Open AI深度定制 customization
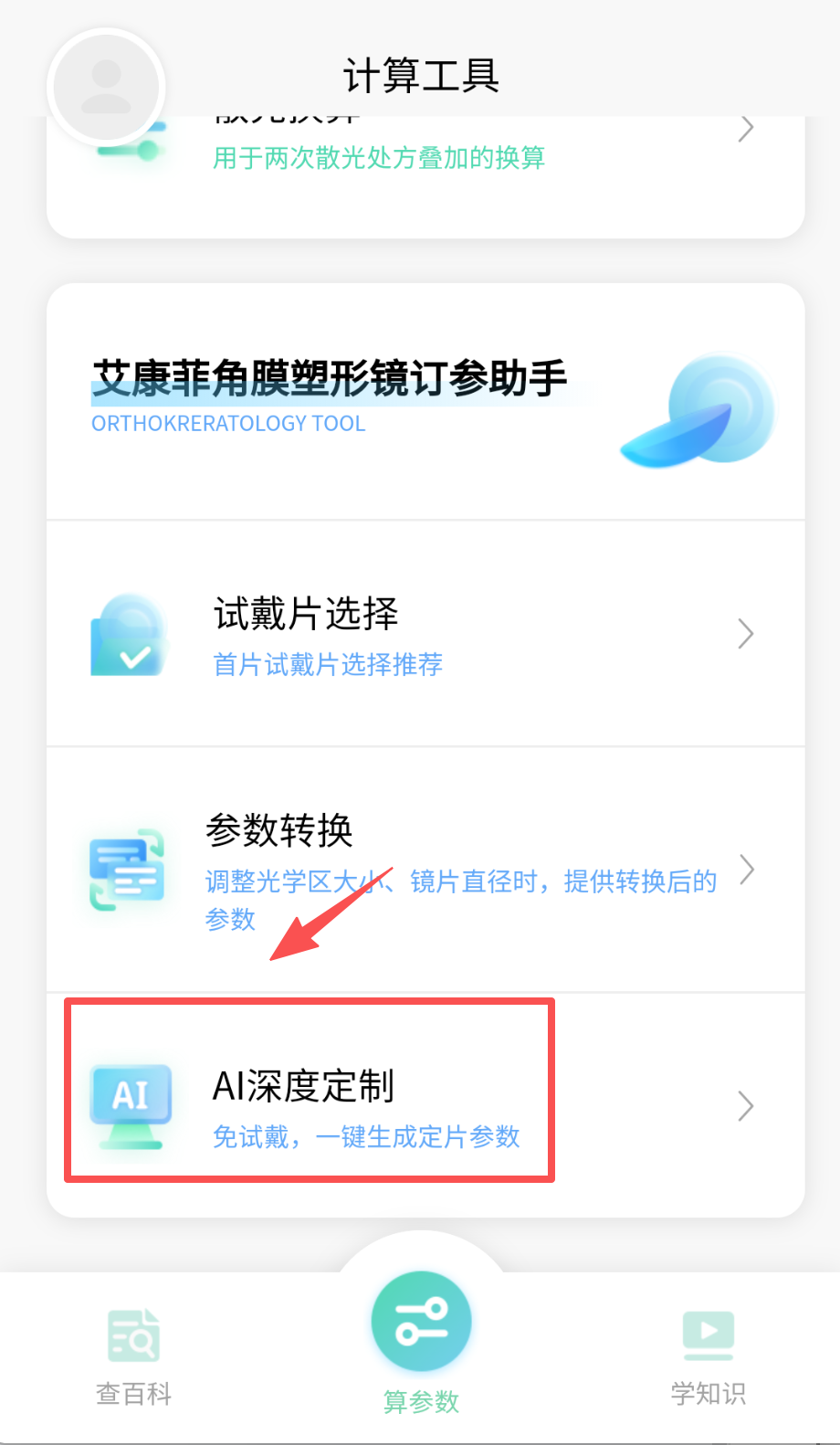 [x=425, y=1107]
